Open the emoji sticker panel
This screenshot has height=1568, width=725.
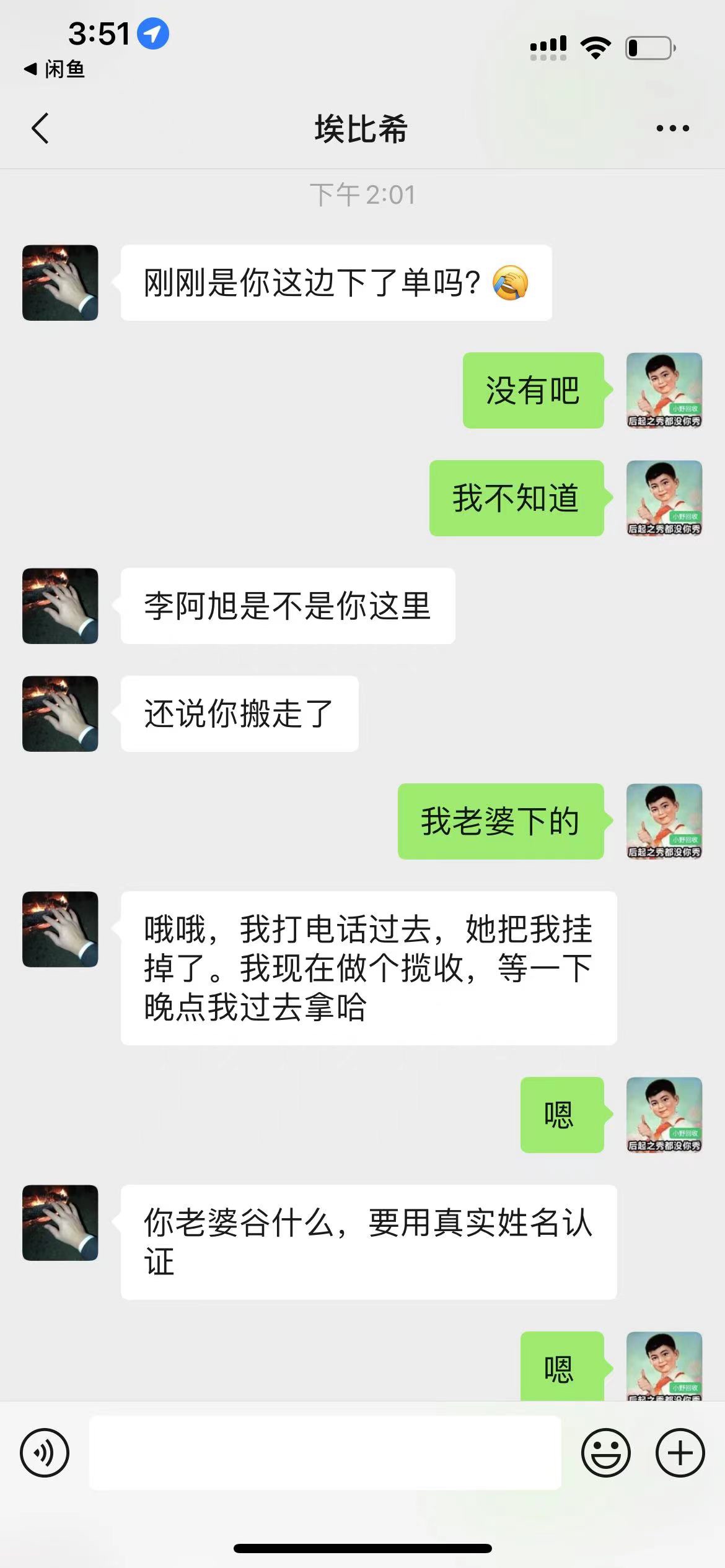(x=605, y=1453)
